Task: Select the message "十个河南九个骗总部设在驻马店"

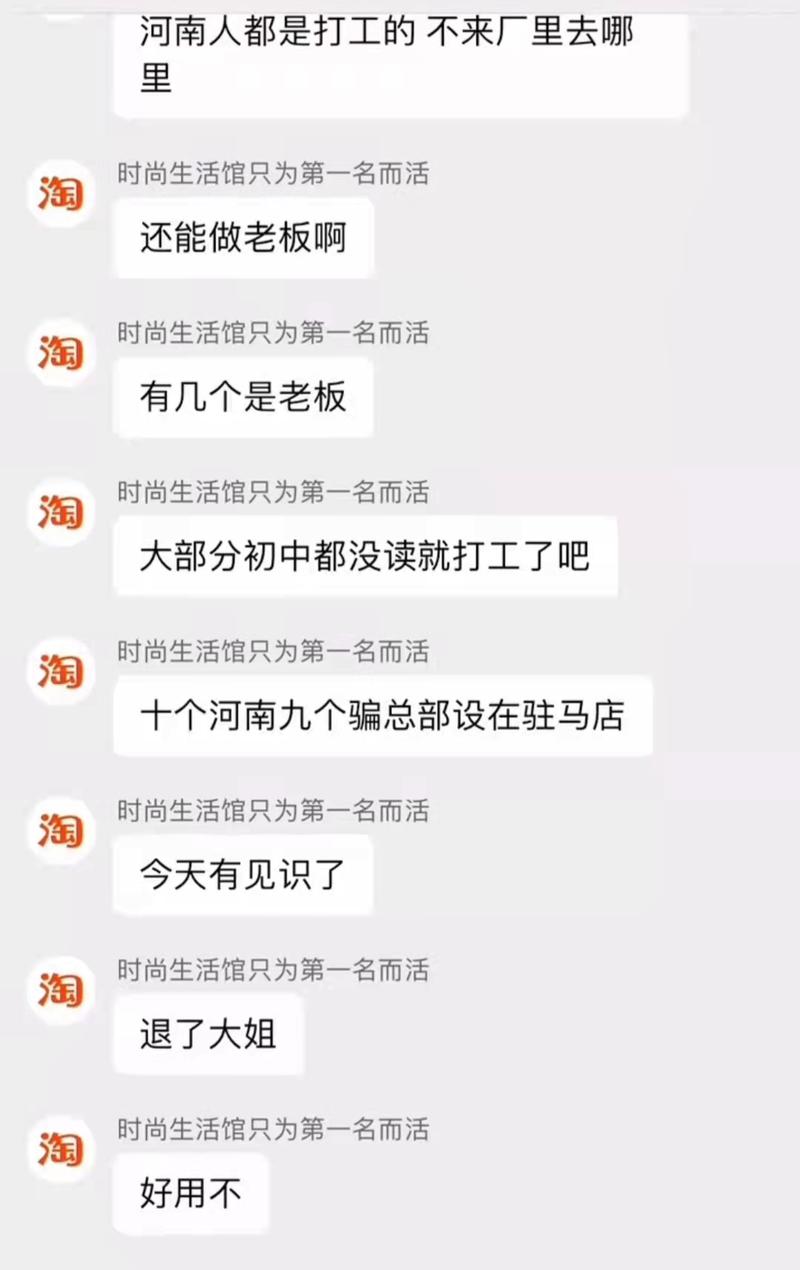Action: [385, 715]
